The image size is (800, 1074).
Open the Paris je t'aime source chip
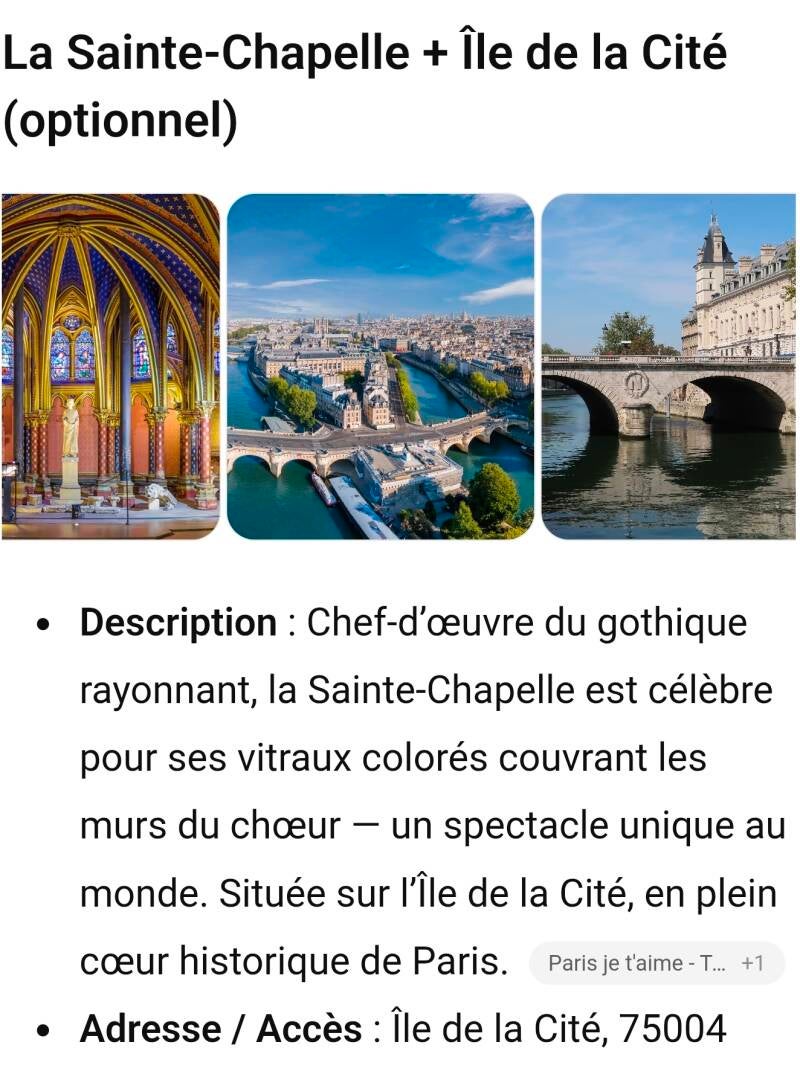click(655, 963)
